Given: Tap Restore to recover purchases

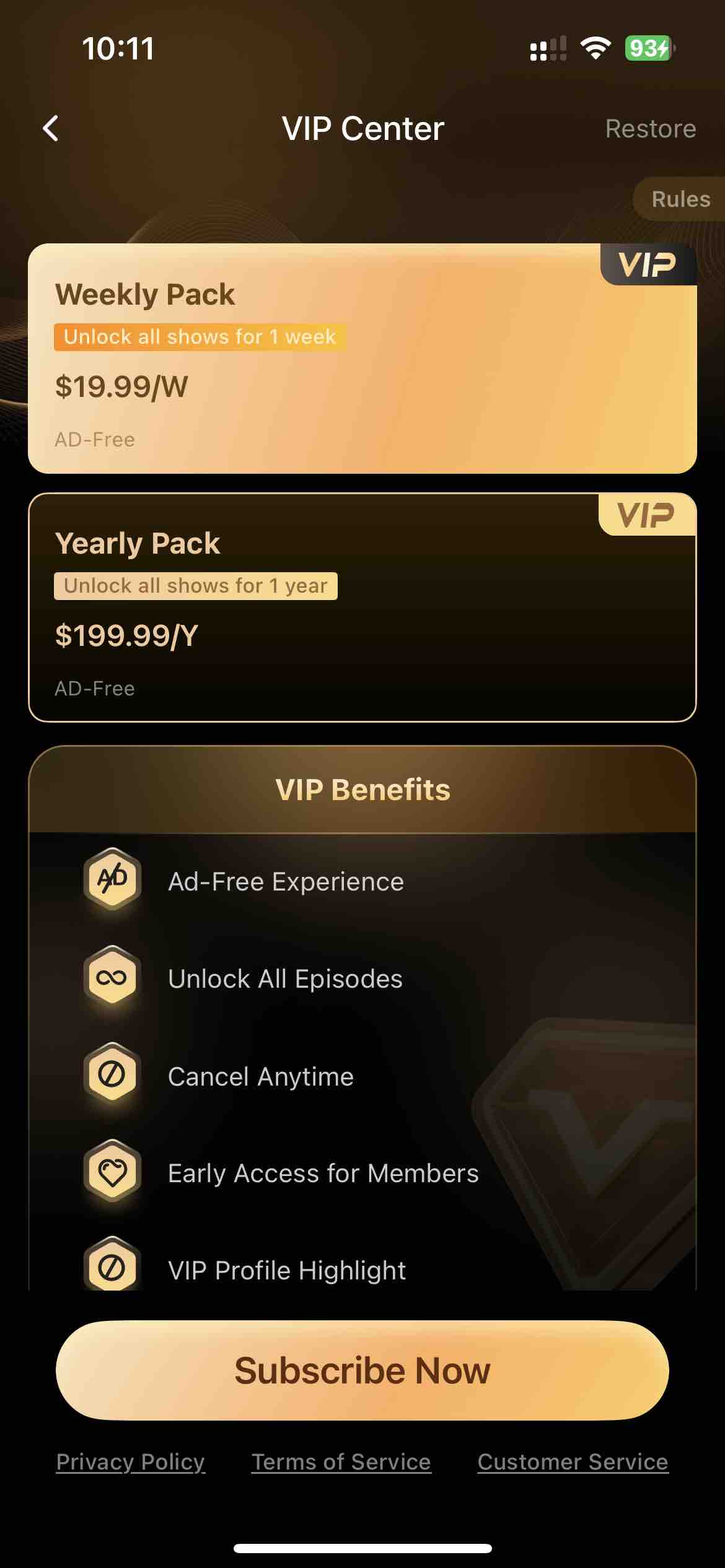Looking at the screenshot, I should (x=650, y=129).
